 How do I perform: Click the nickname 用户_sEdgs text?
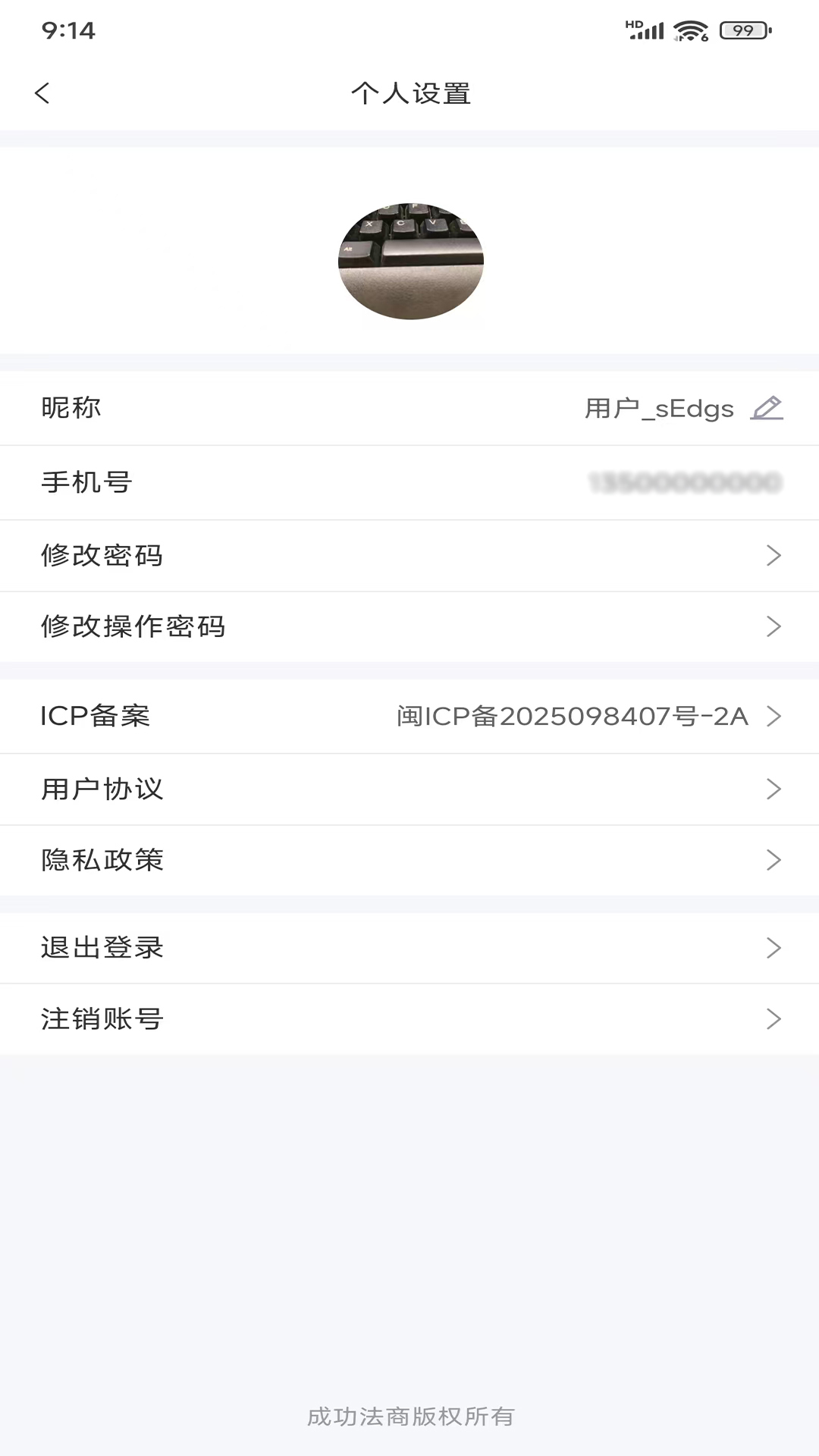tap(658, 407)
